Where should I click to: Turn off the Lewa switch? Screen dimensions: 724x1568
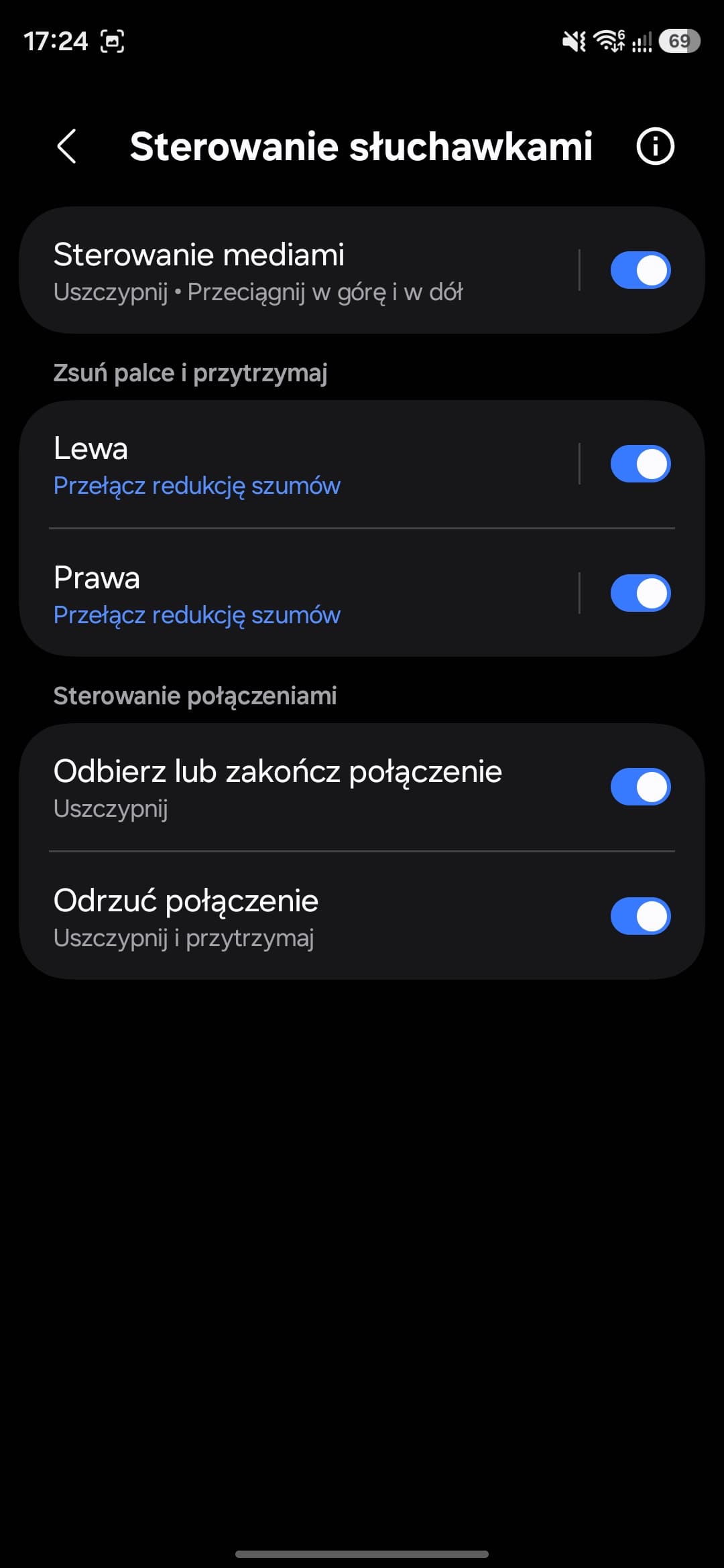[x=640, y=464]
